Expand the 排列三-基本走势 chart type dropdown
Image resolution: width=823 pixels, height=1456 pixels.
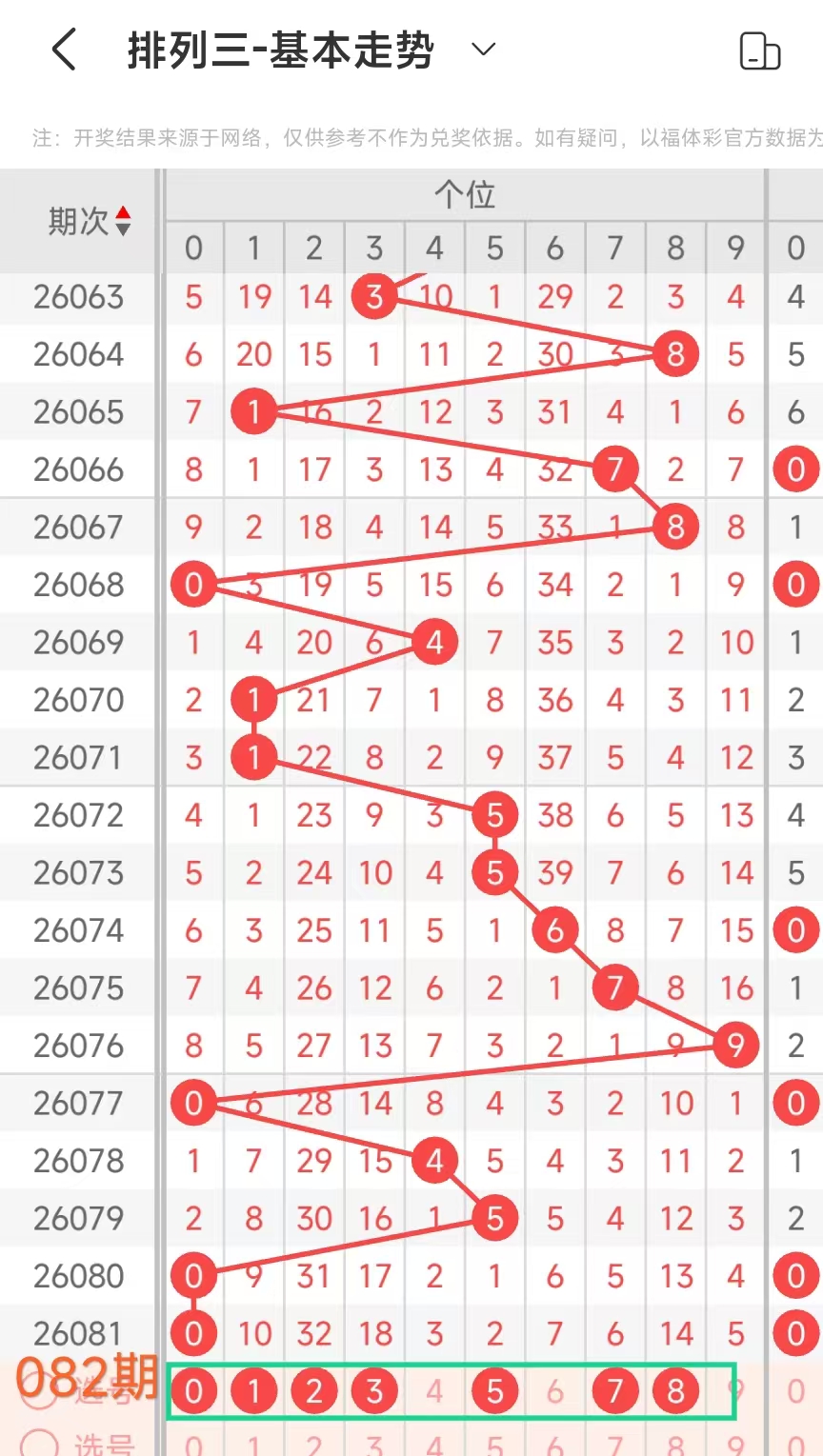pyautogui.click(x=484, y=50)
